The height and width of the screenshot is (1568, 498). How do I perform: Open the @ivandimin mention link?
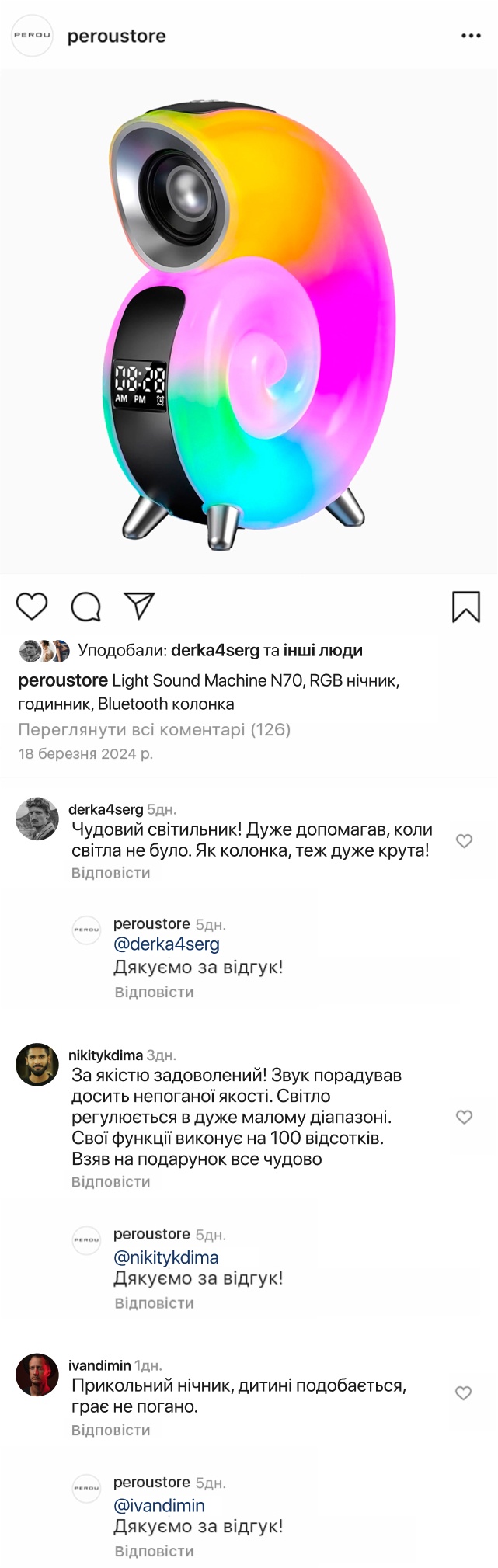159,1505
